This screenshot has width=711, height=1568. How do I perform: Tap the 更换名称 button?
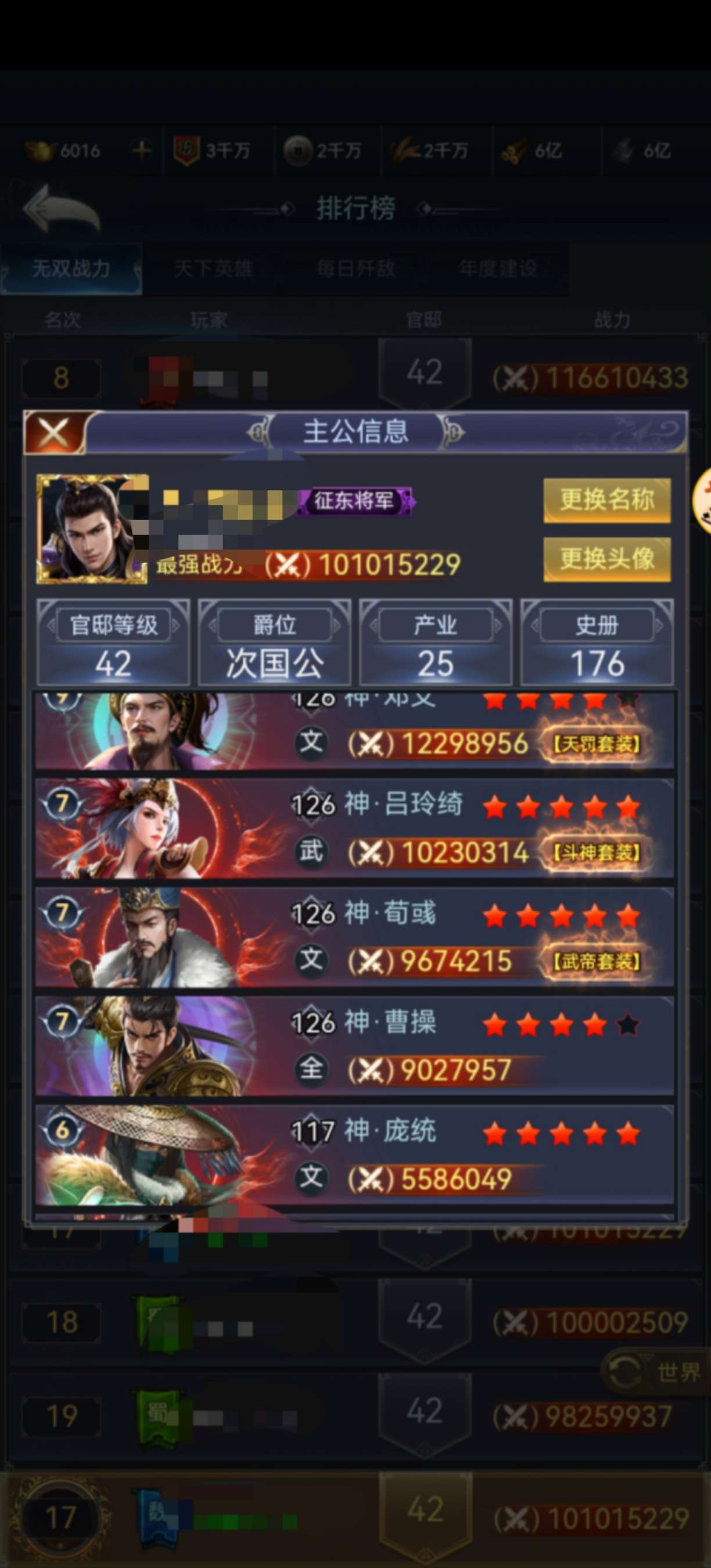click(607, 500)
